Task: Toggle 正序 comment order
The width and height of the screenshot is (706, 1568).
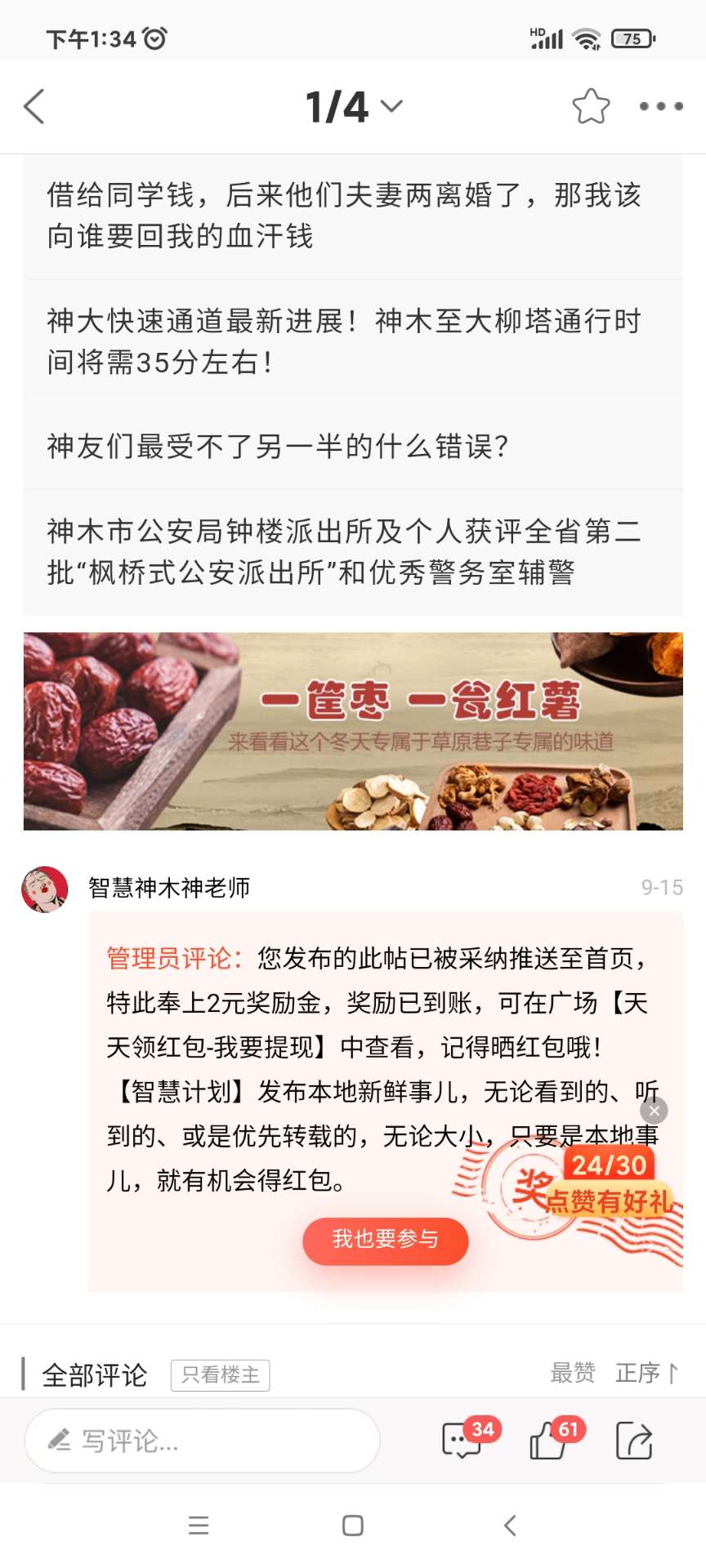Action: pos(646,1373)
